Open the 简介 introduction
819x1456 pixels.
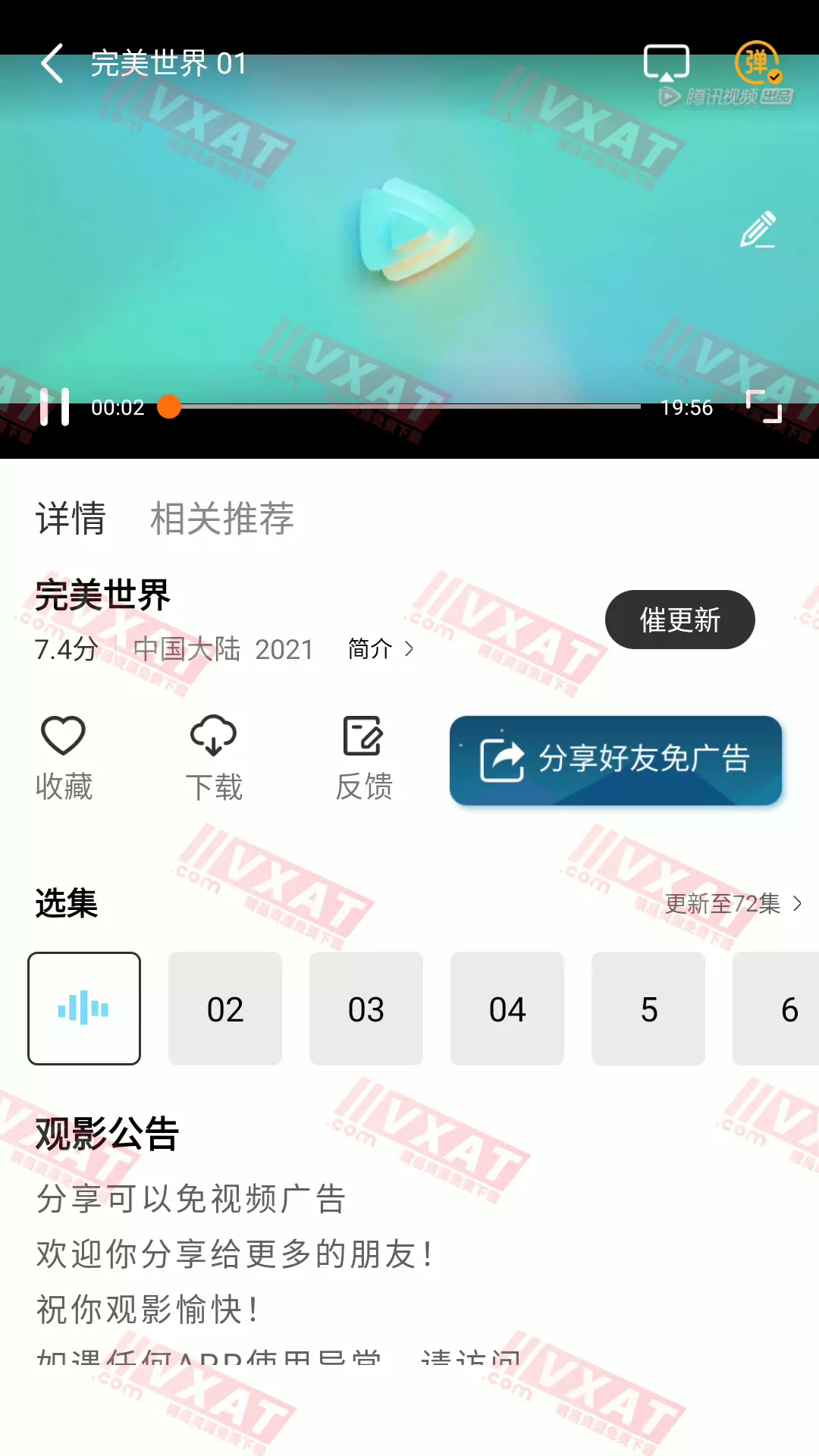point(380,649)
